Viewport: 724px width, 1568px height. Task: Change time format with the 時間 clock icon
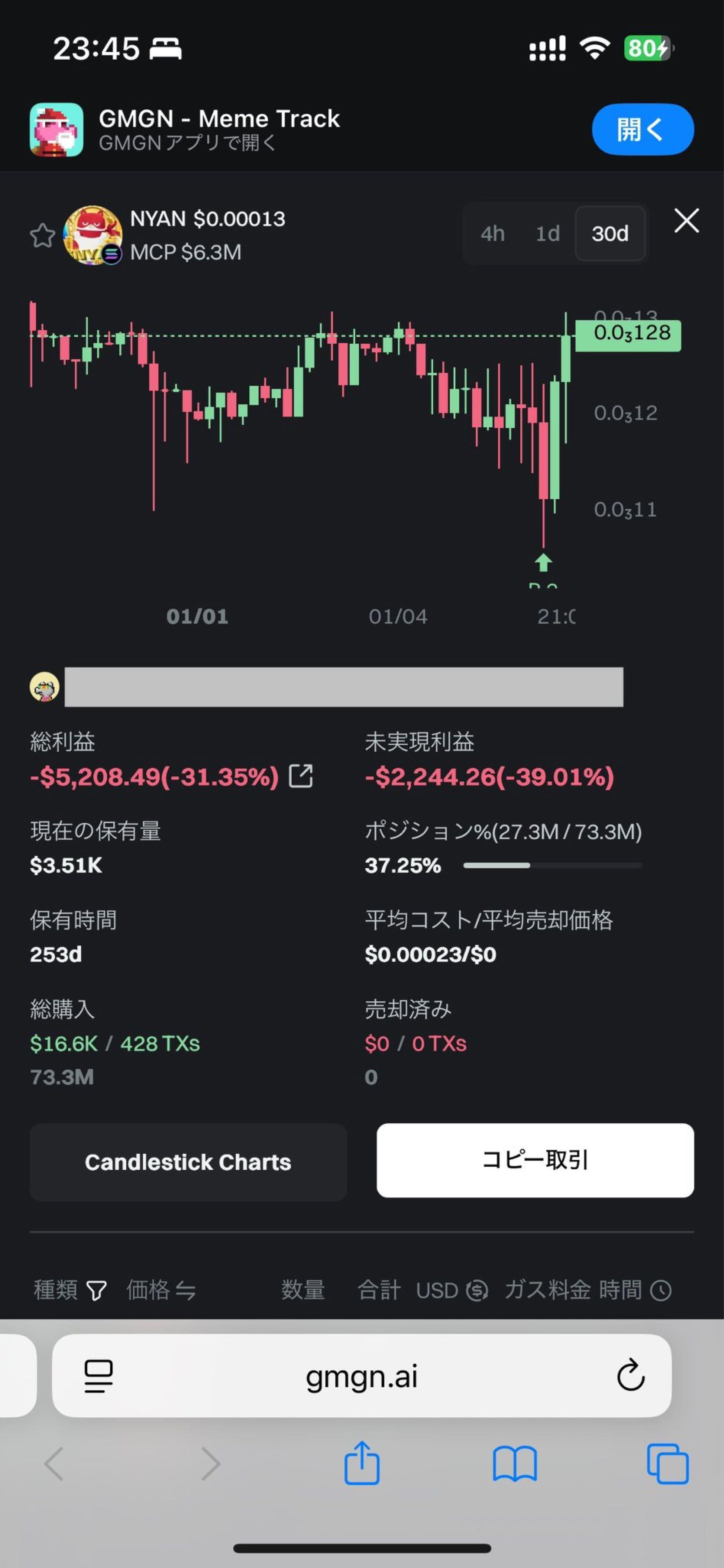coord(661,1290)
